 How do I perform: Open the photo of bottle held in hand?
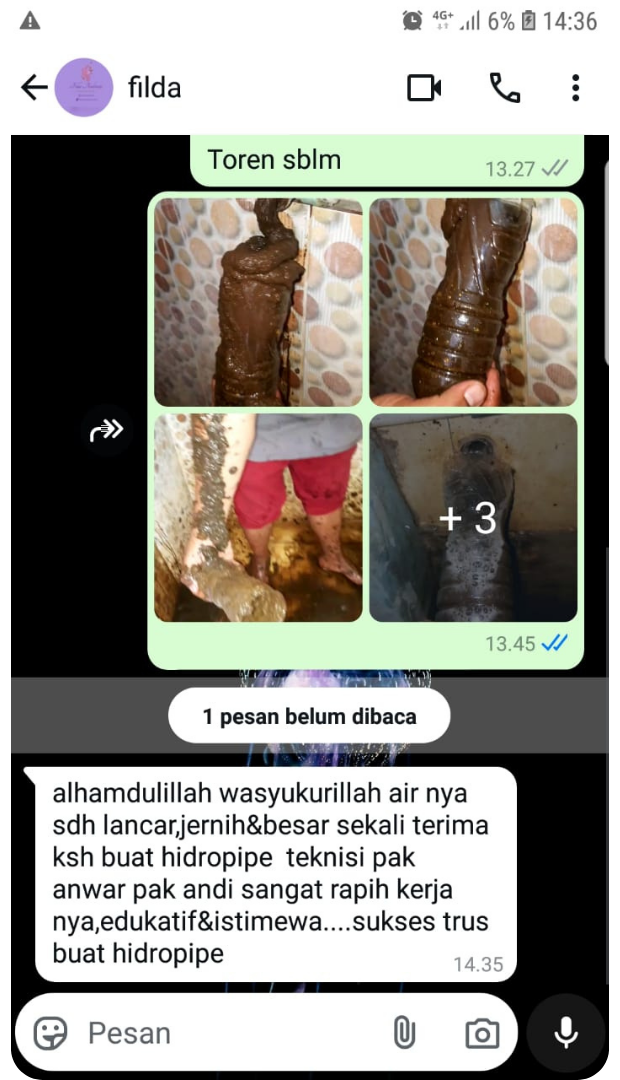click(473, 302)
